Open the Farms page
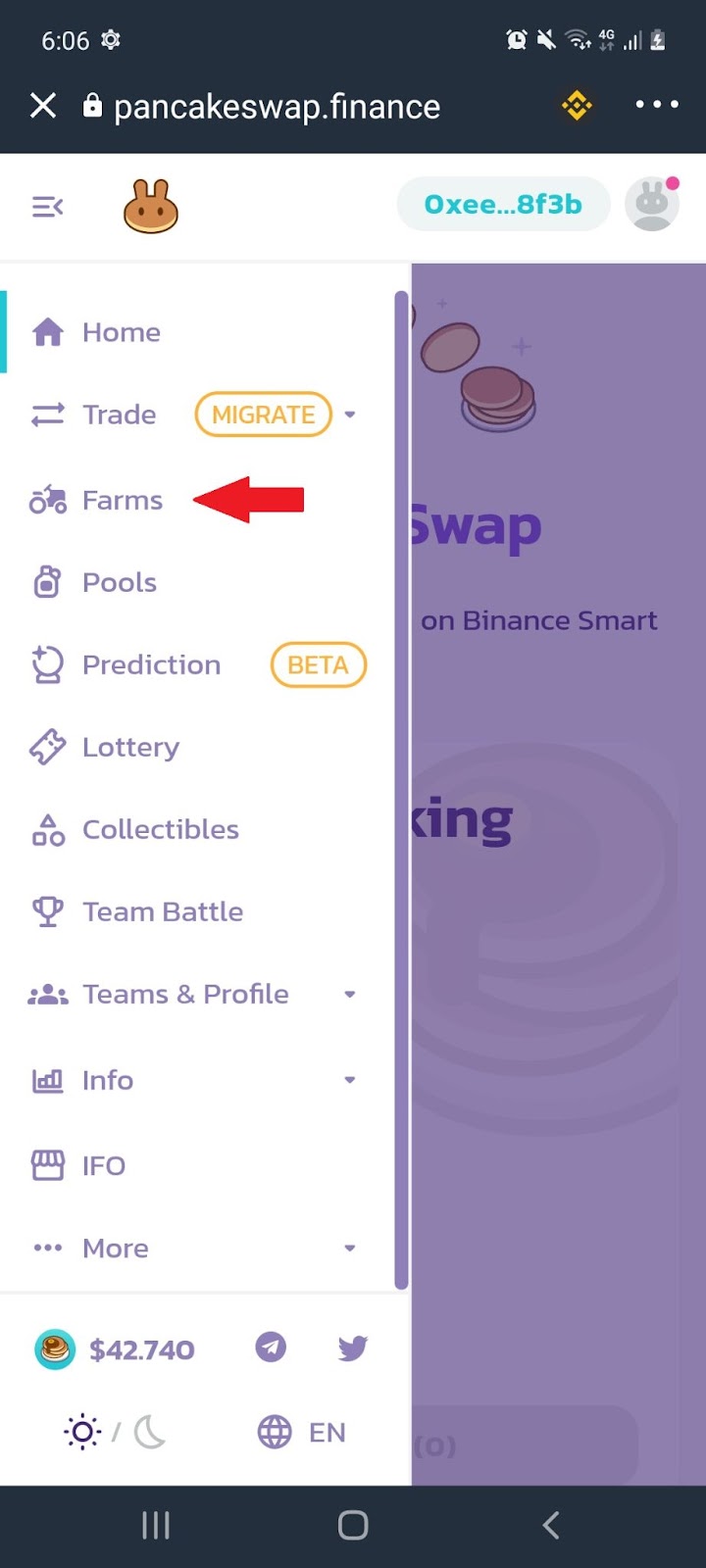Viewport: 706px width, 1568px height. pyautogui.click(x=122, y=501)
